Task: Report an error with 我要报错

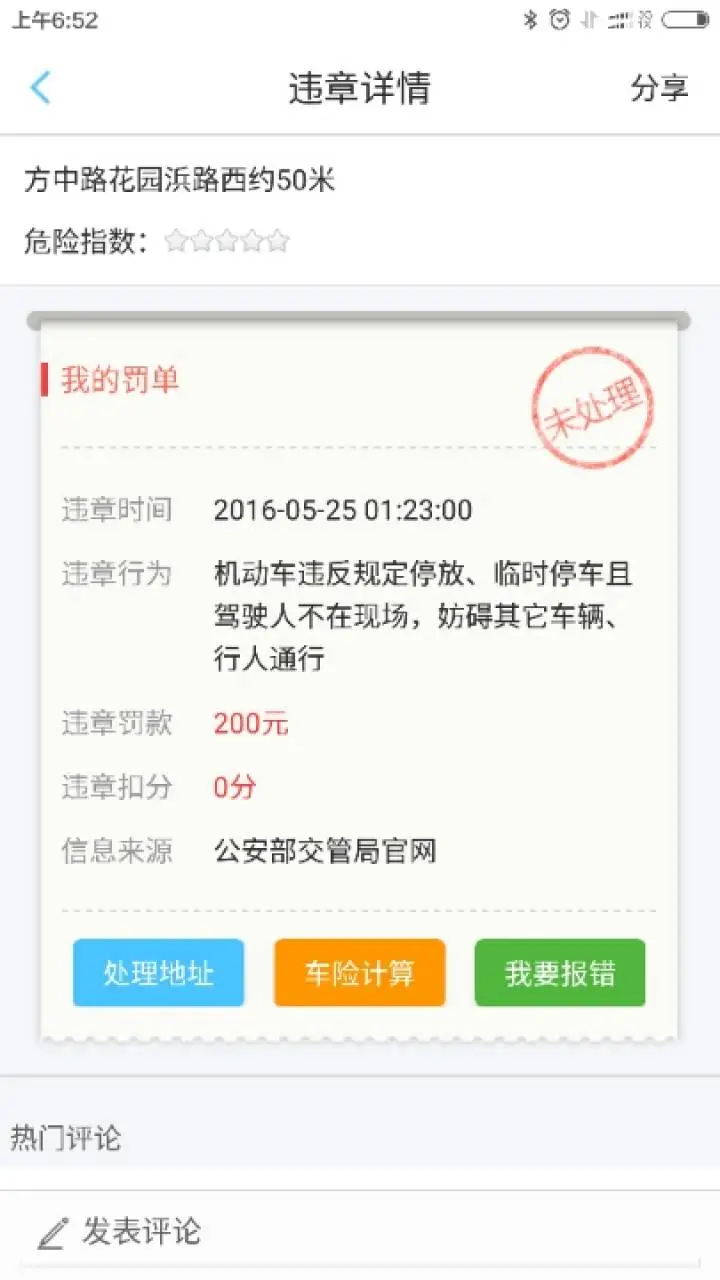Action: [559, 972]
